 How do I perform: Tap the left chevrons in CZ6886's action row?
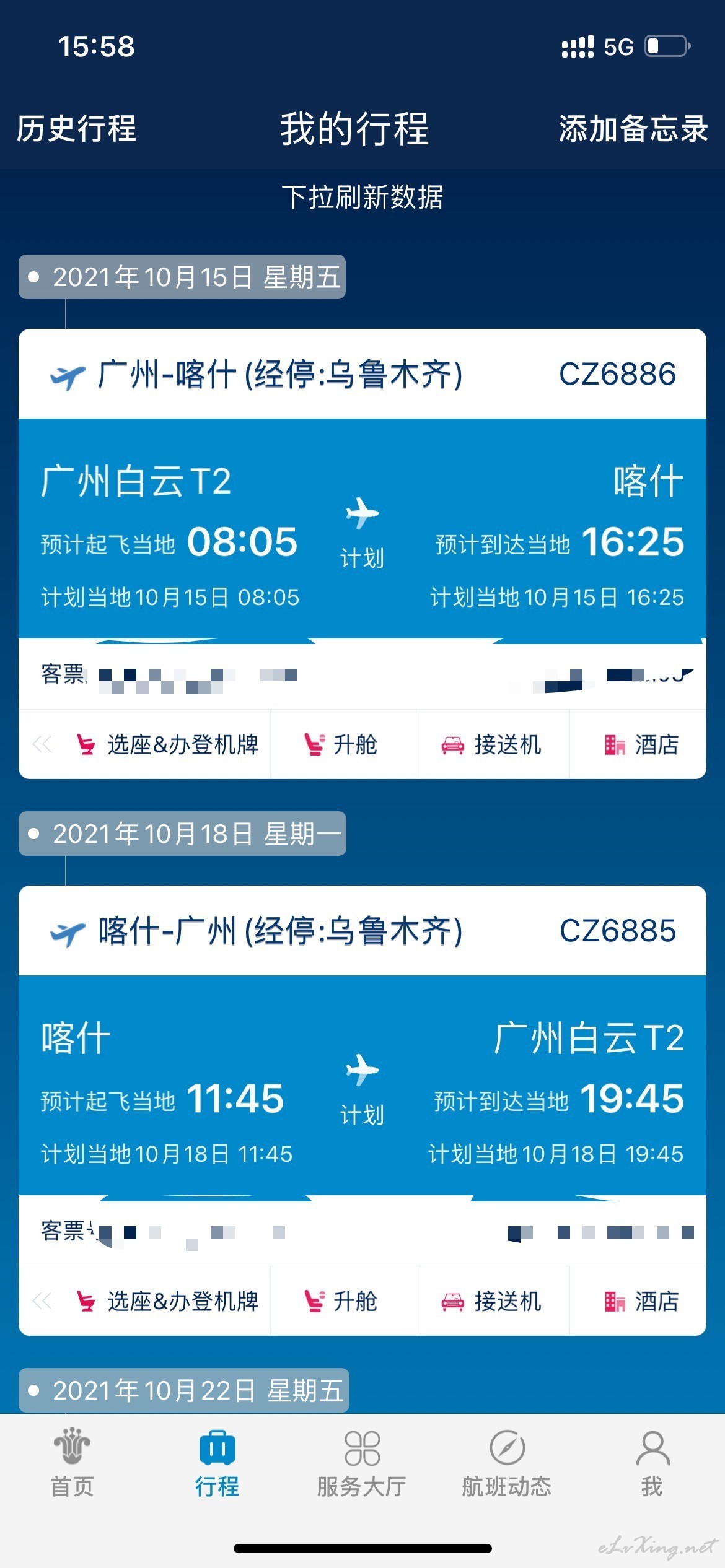(42, 744)
